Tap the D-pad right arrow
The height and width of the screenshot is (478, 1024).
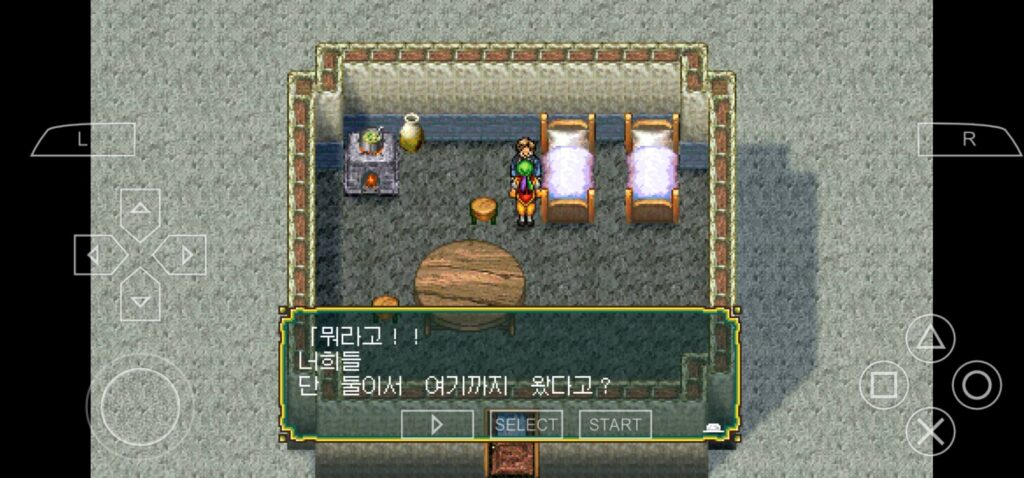coord(183,255)
